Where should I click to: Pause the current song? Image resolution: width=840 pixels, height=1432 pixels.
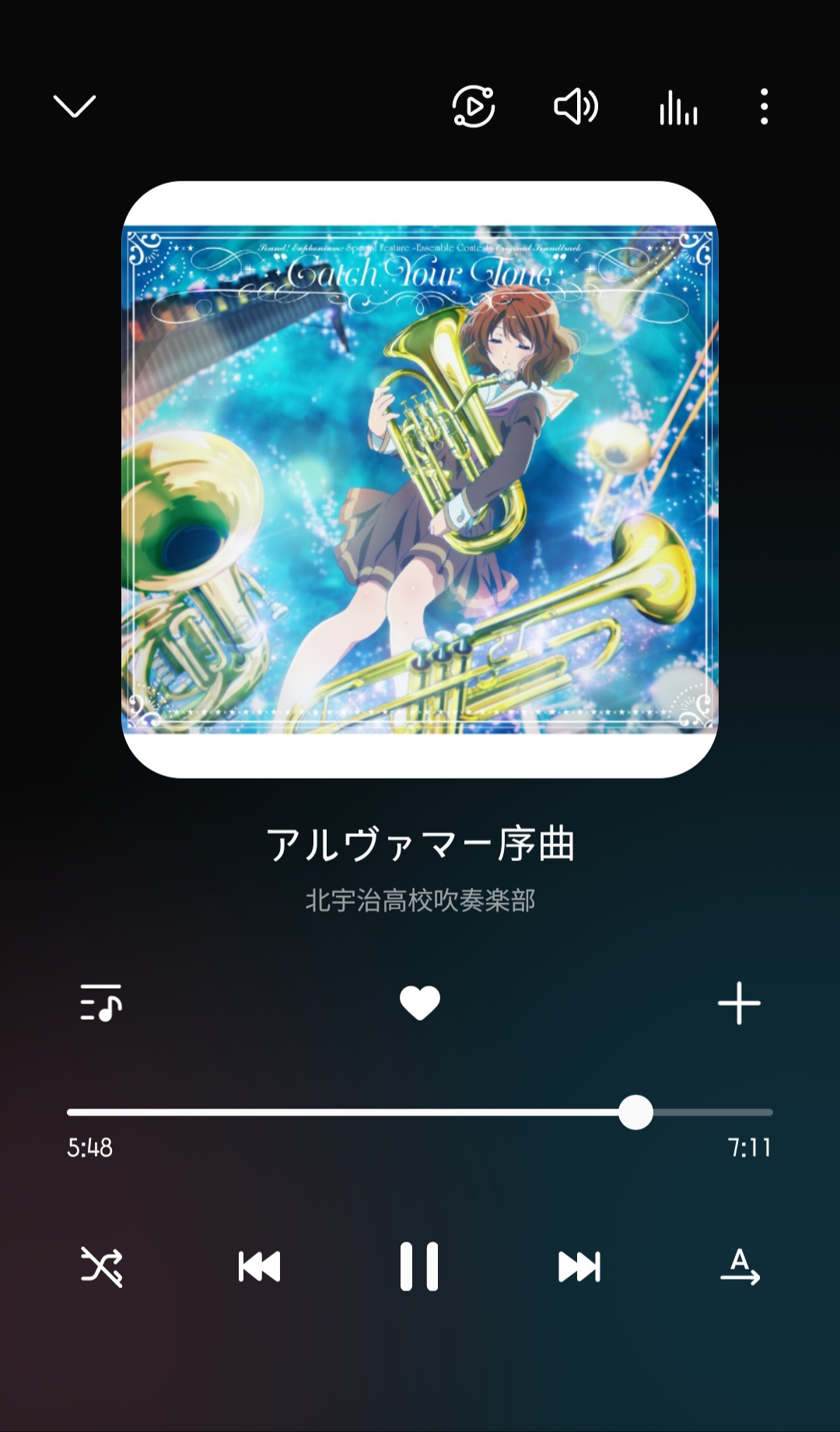(x=419, y=1266)
